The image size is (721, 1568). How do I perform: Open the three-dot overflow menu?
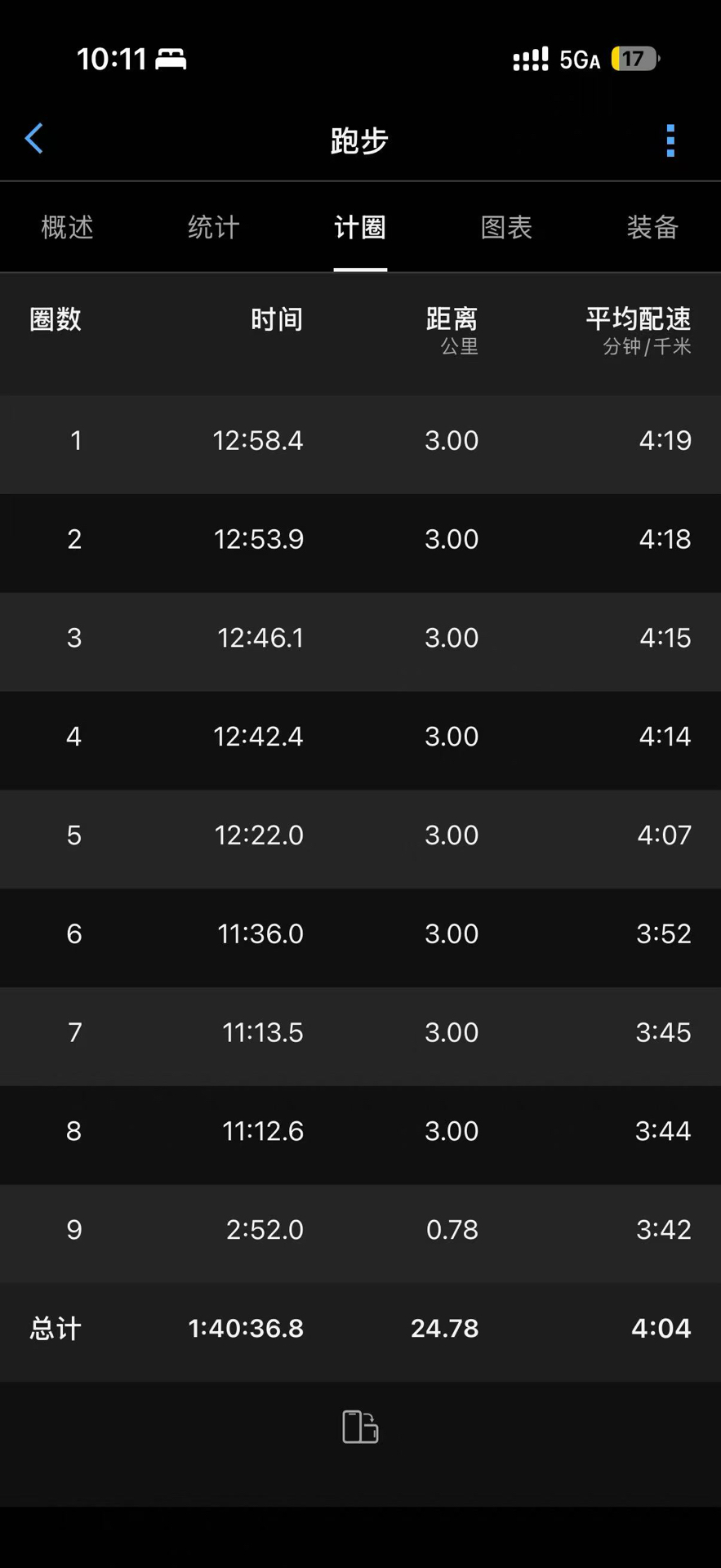pyautogui.click(x=670, y=140)
